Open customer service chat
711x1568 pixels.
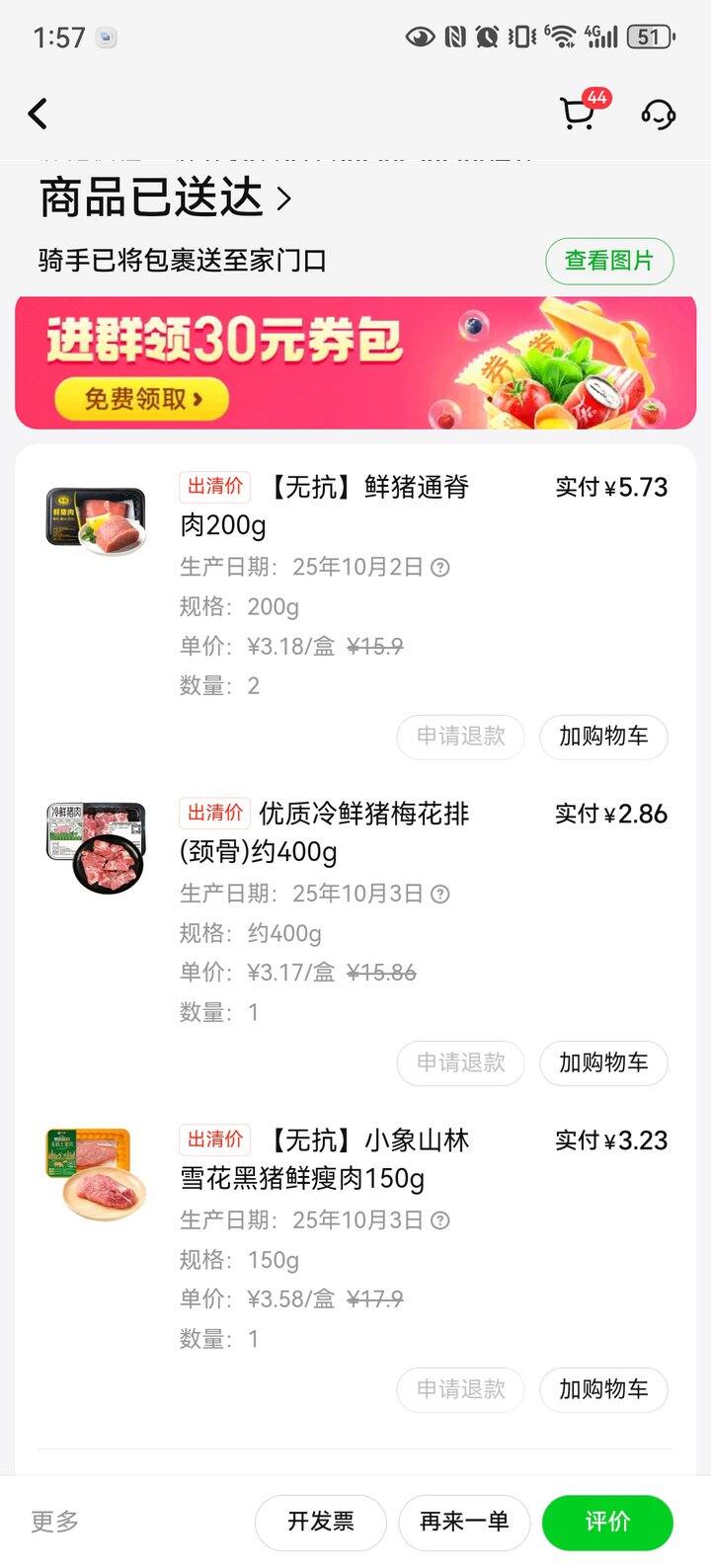coord(660,114)
